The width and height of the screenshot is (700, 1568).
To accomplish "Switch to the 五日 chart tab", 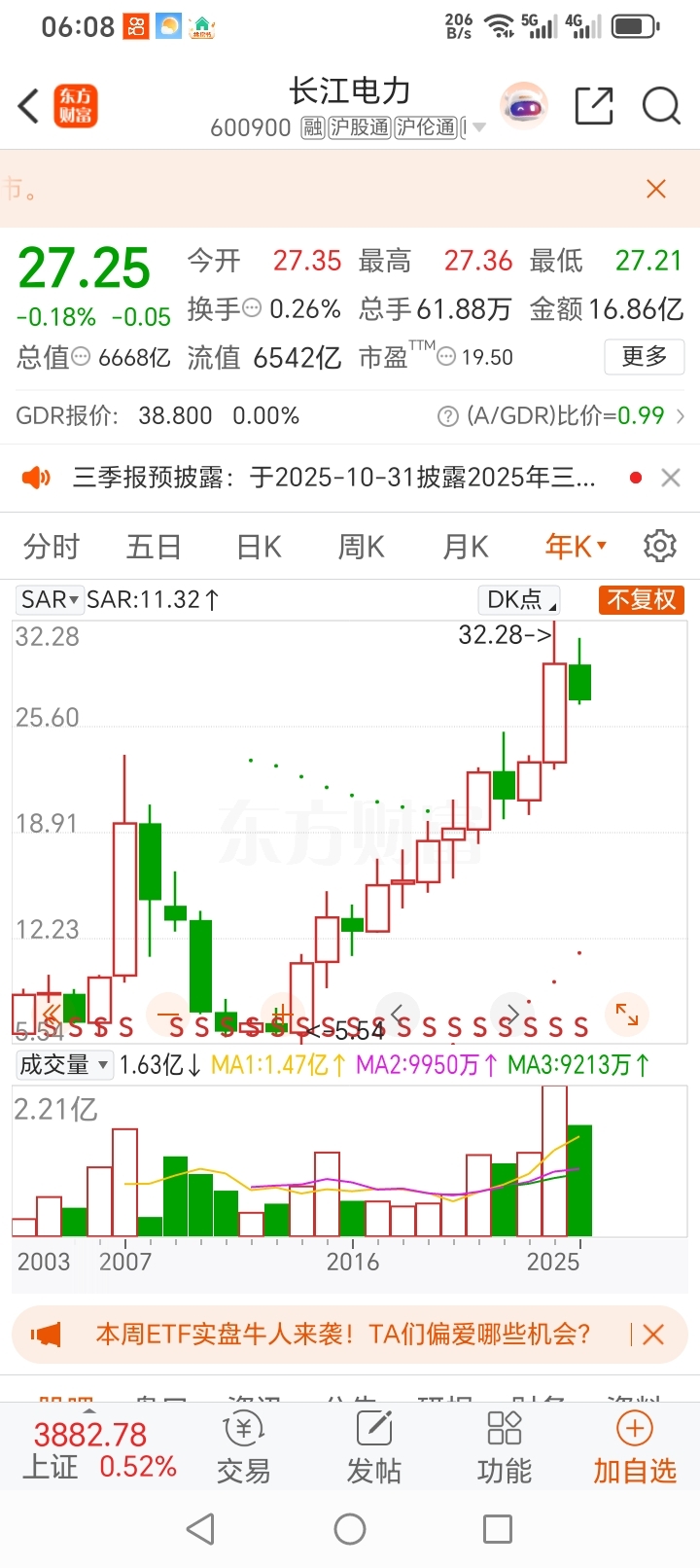I will [x=154, y=547].
